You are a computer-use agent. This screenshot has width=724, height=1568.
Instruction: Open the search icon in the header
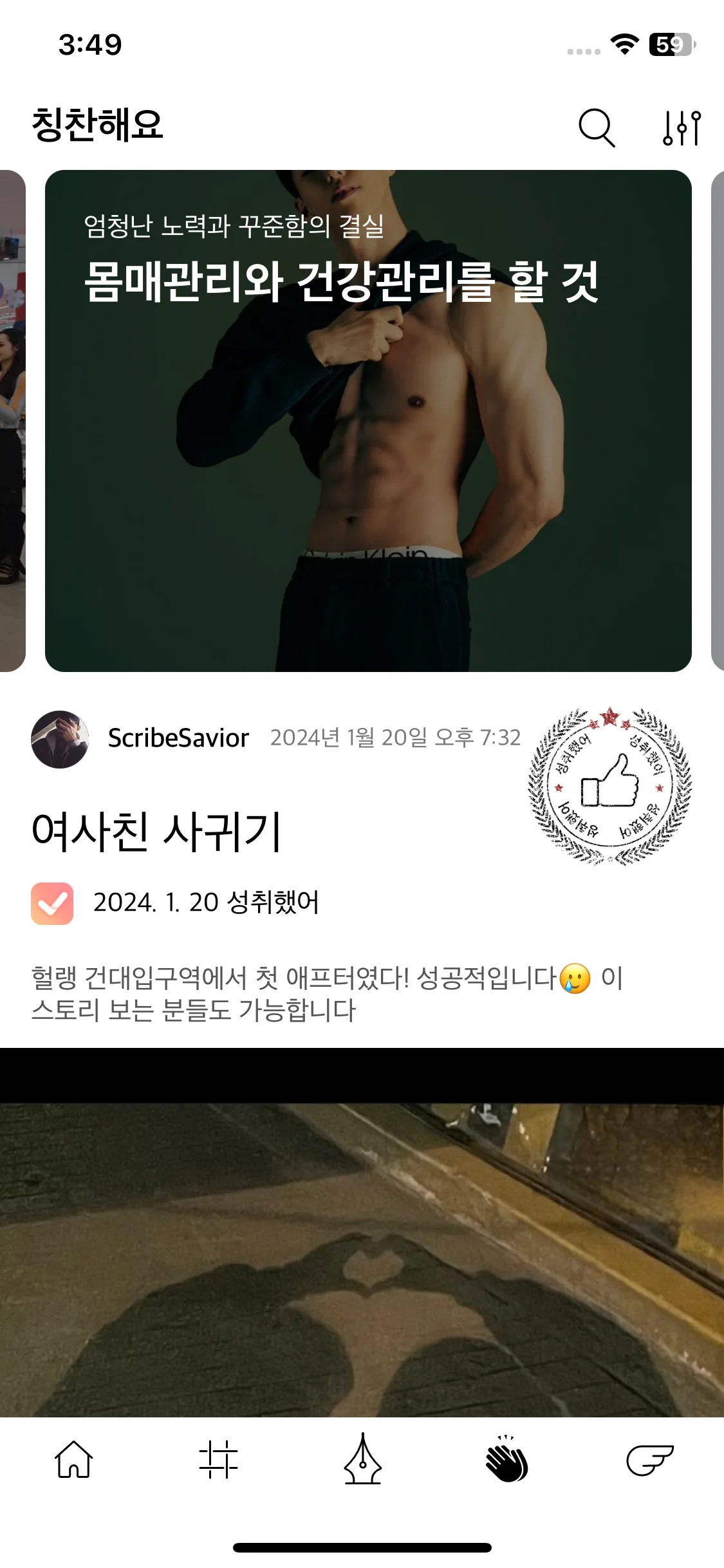coord(597,127)
